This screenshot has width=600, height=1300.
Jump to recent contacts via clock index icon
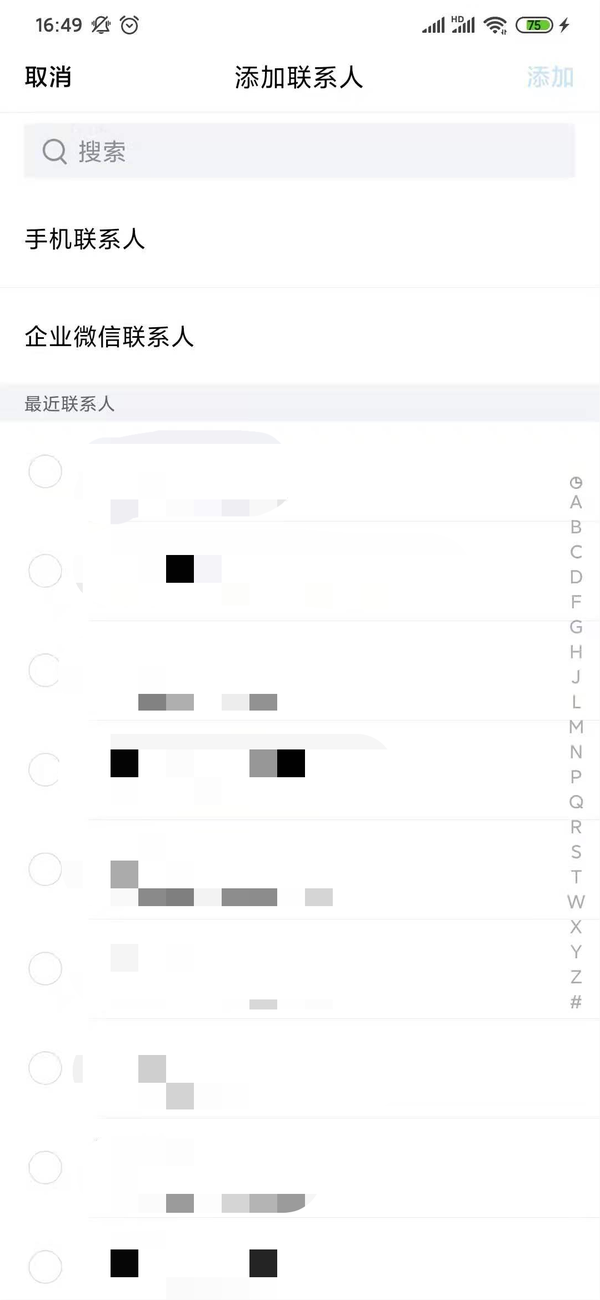point(575,482)
